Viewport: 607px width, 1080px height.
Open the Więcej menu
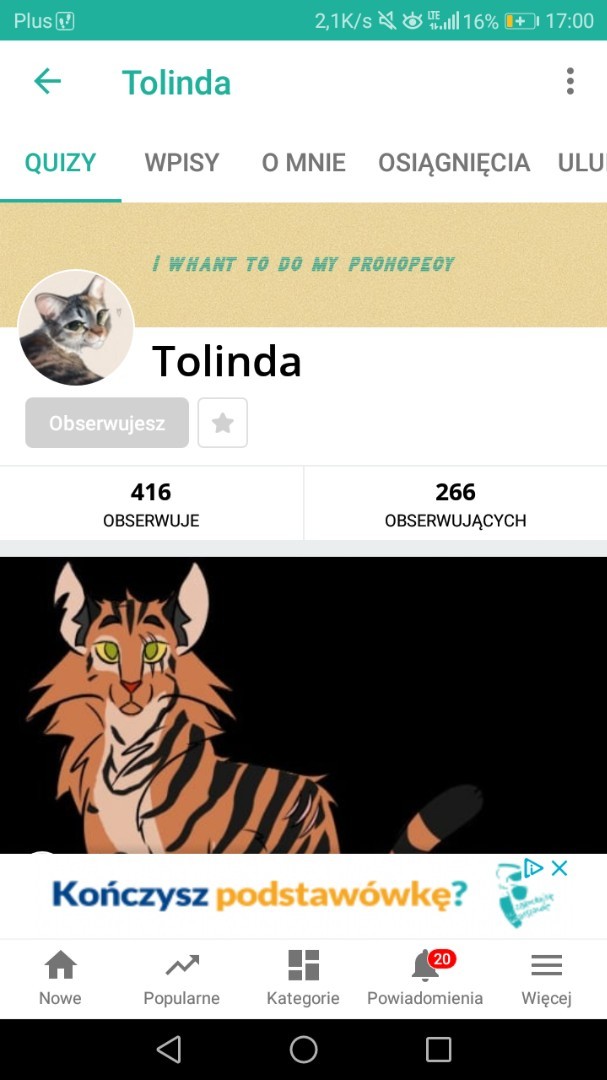click(x=546, y=978)
